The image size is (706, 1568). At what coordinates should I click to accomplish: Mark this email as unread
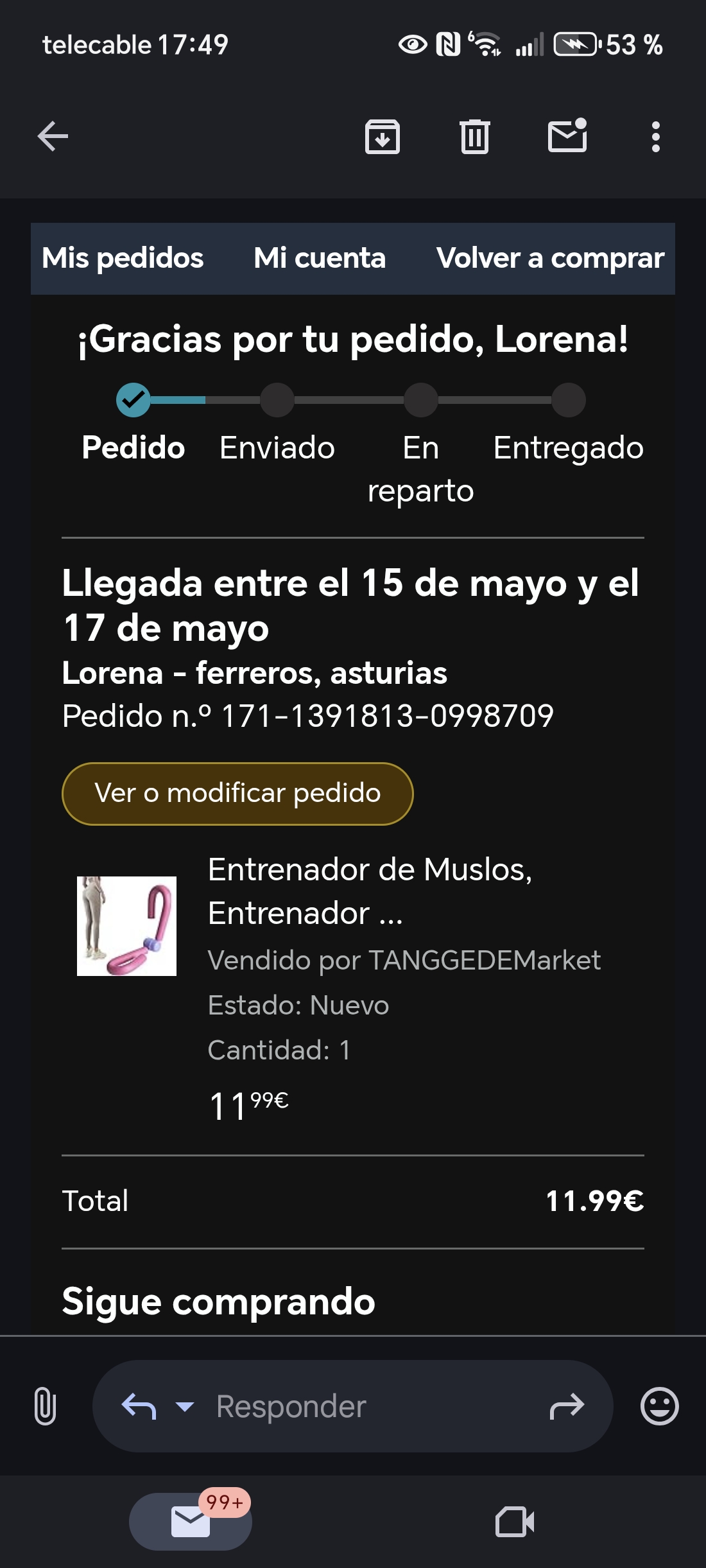(x=567, y=136)
